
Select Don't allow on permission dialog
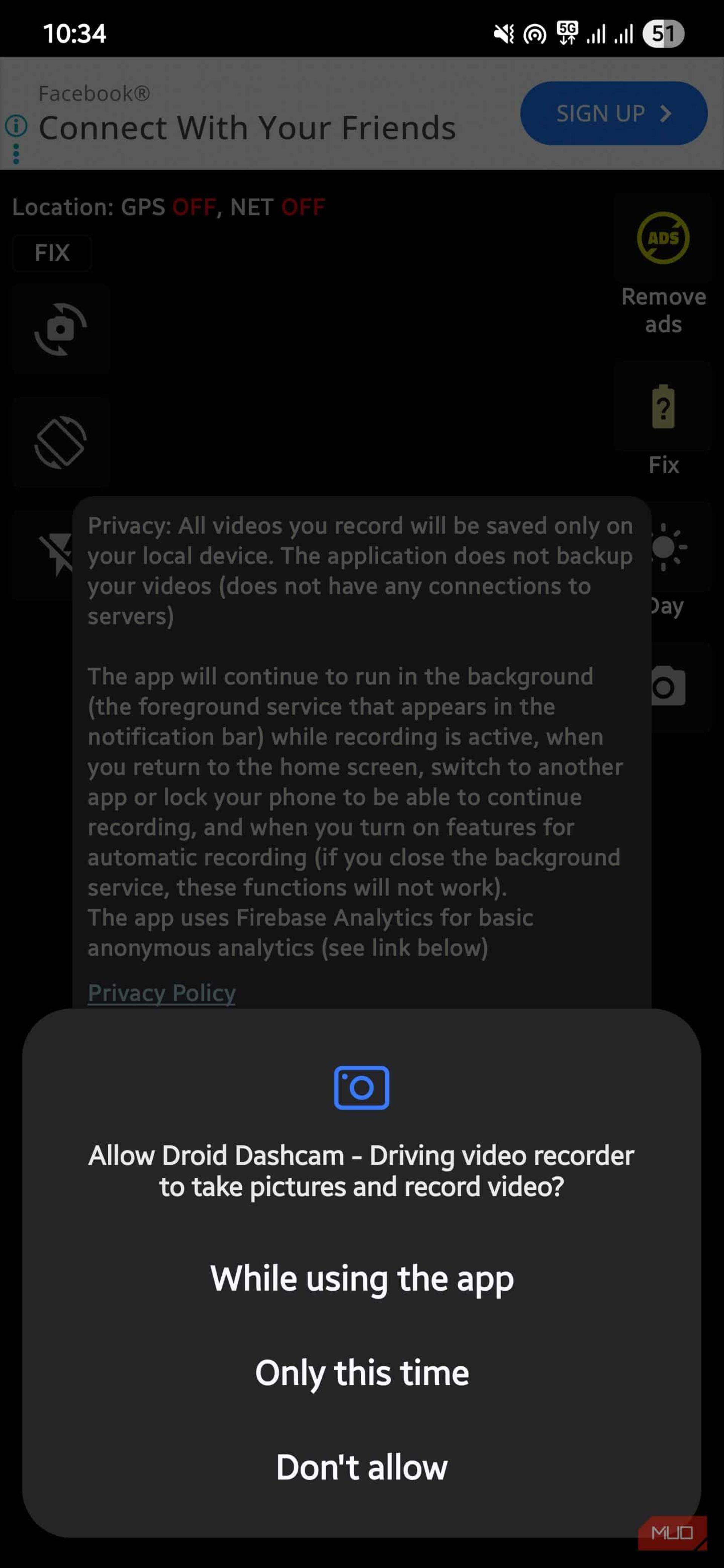pos(362,1467)
